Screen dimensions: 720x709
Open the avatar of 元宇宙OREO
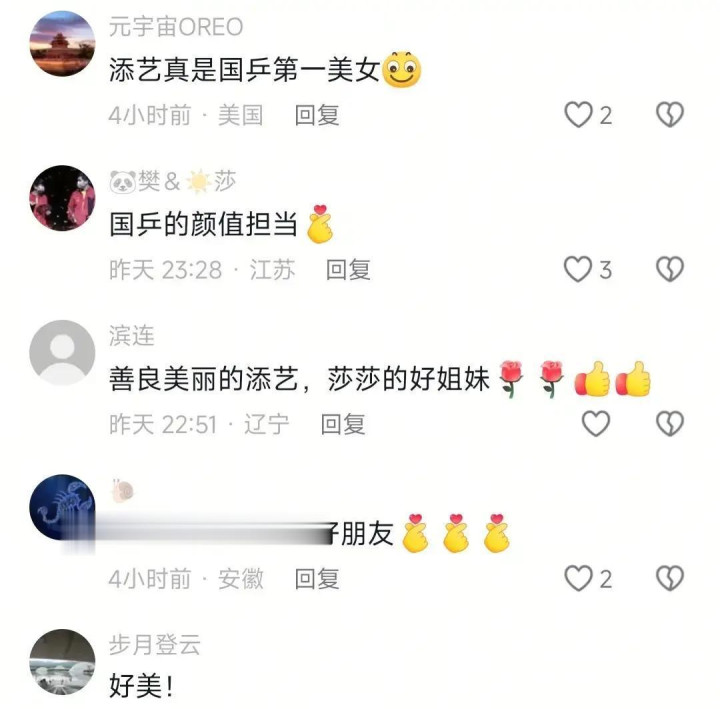coord(62,43)
